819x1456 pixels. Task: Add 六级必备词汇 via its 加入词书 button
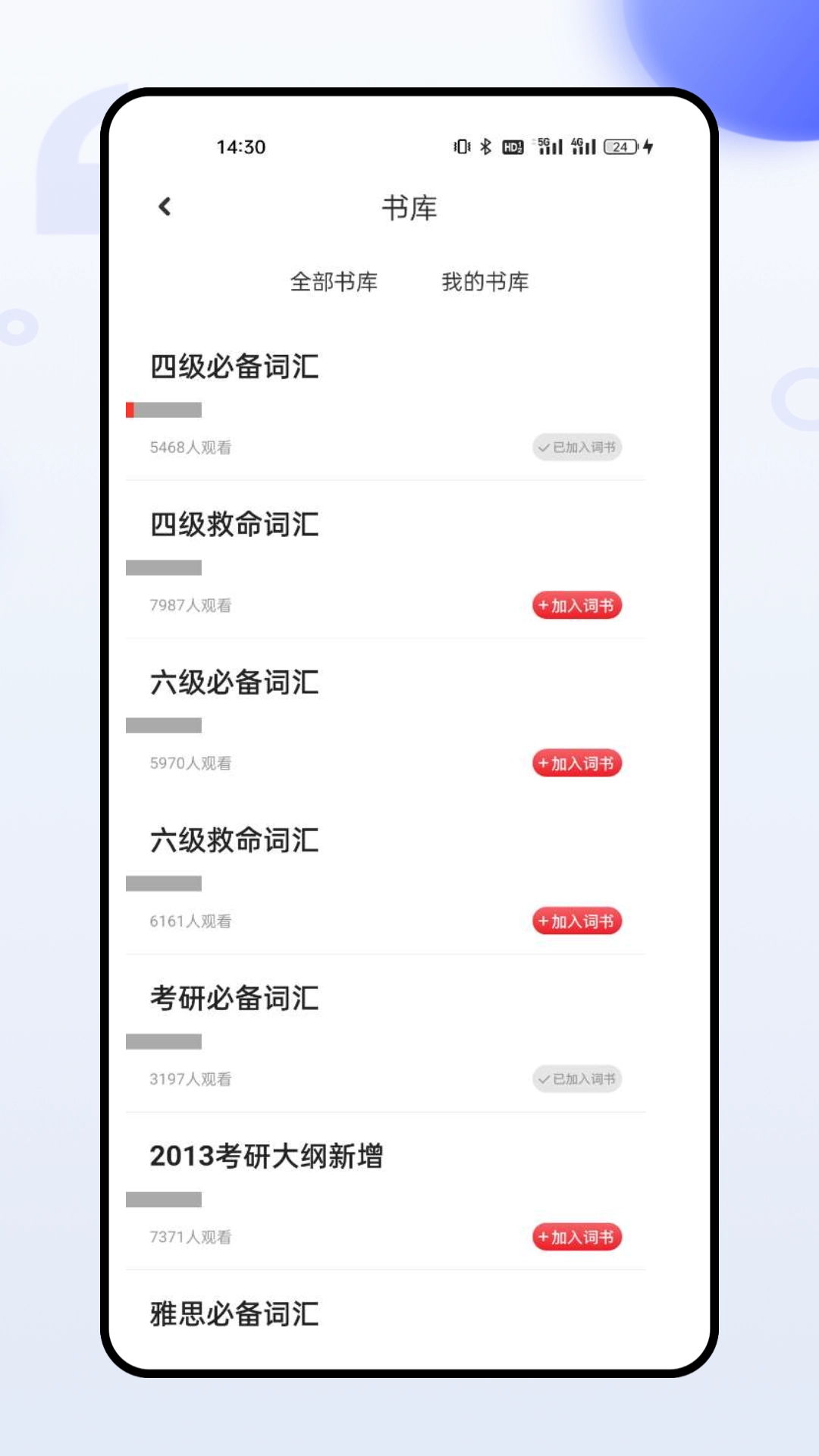(x=577, y=764)
